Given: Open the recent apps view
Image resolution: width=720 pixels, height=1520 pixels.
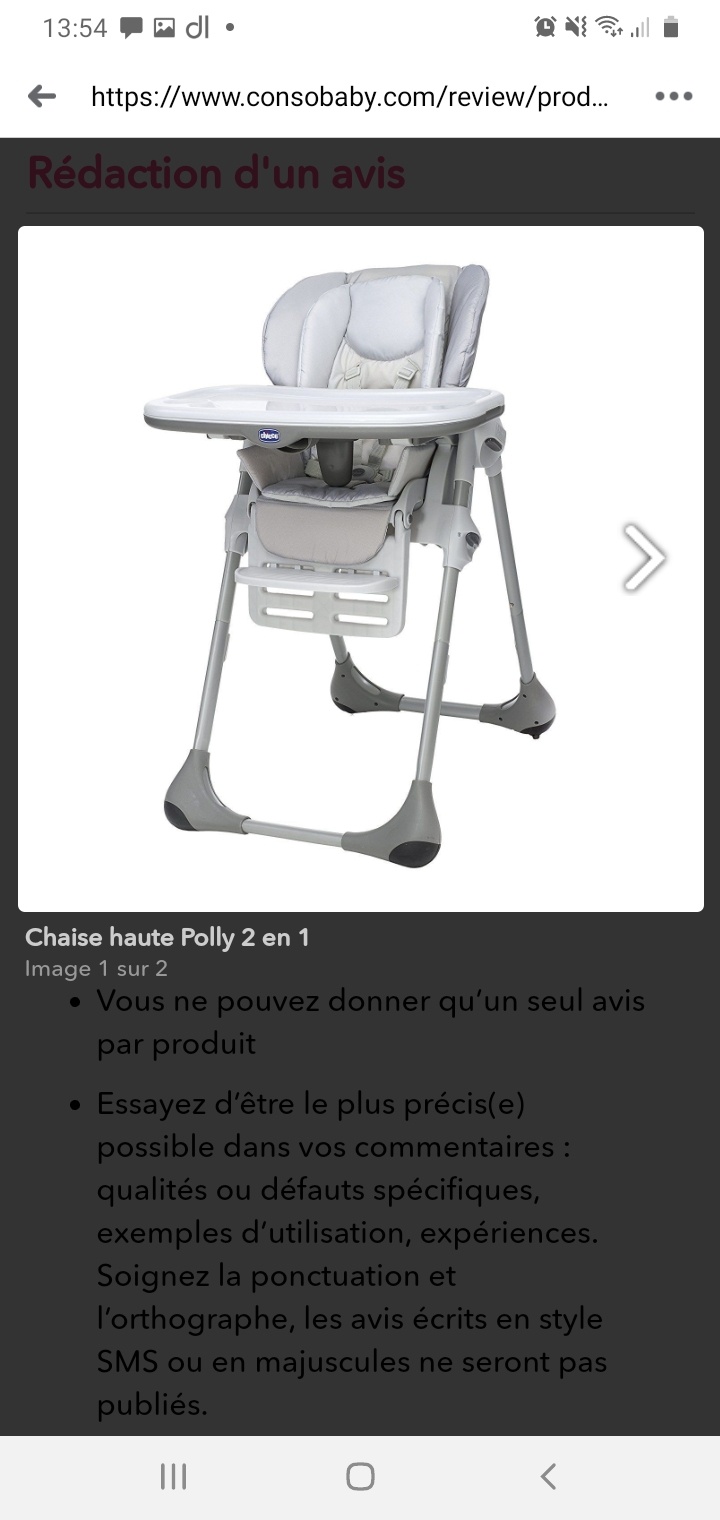Looking at the screenshot, I should click(173, 1476).
